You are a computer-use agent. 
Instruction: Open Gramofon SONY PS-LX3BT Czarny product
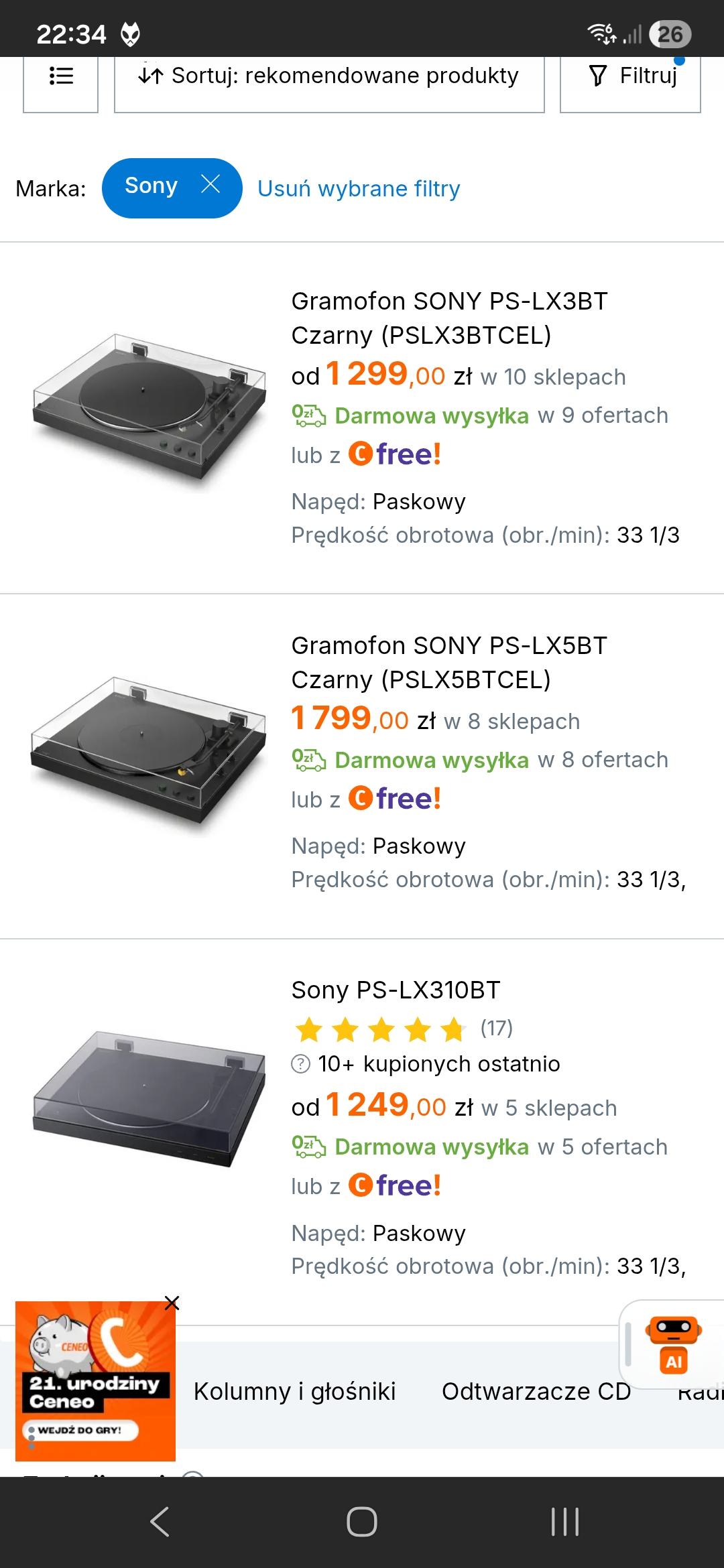click(449, 318)
